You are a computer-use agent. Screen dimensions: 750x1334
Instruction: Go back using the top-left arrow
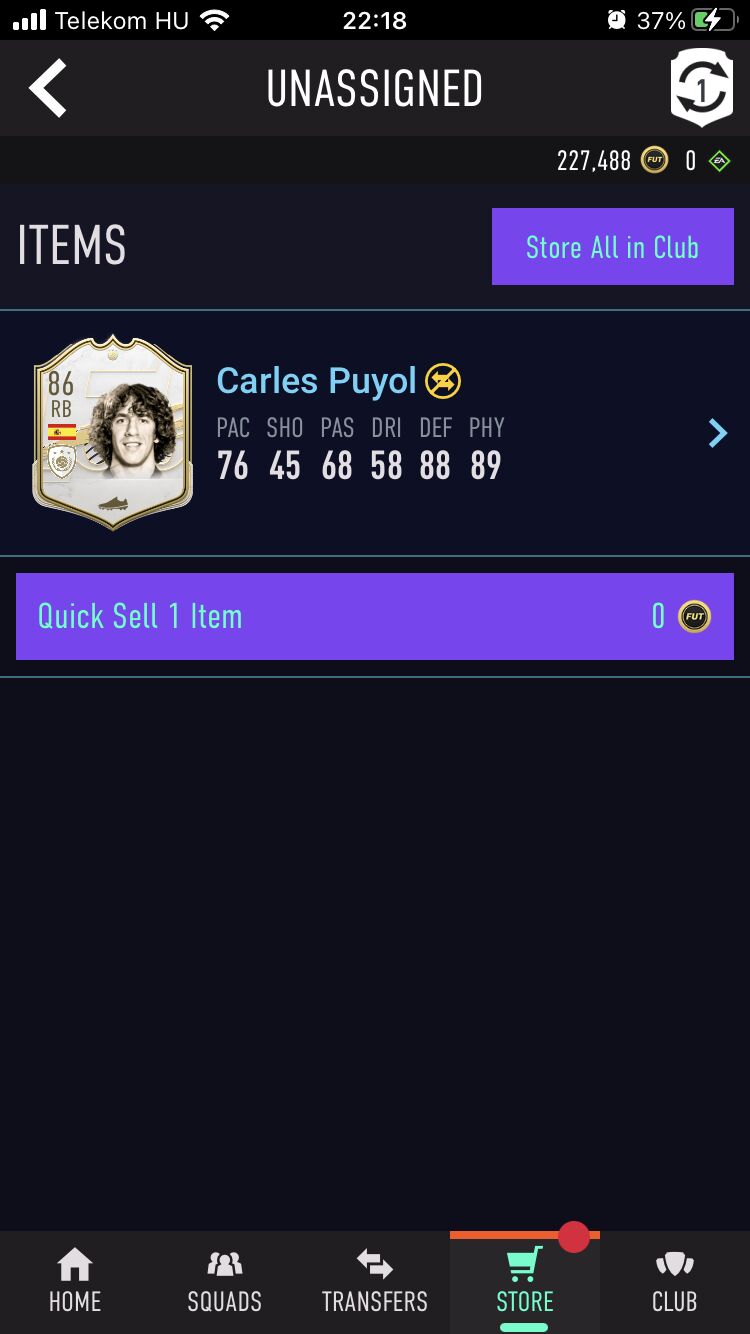point(48,88)
